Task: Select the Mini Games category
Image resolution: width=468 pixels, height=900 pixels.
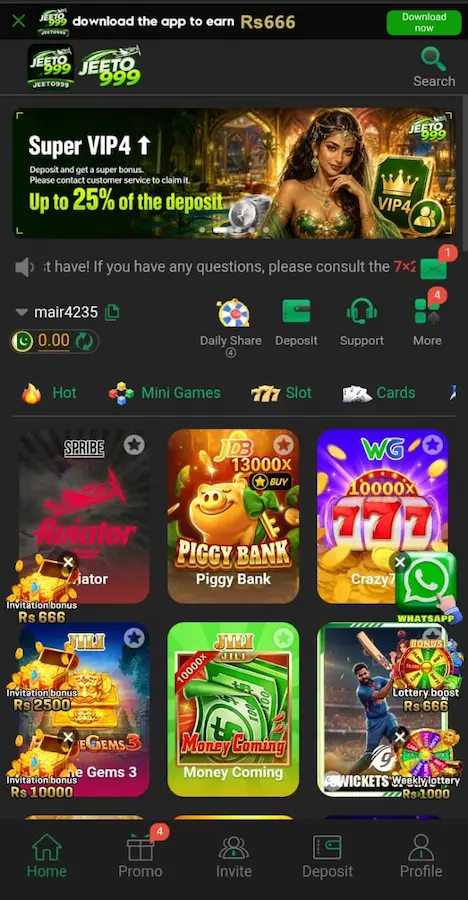Action: tap(165, 393)
